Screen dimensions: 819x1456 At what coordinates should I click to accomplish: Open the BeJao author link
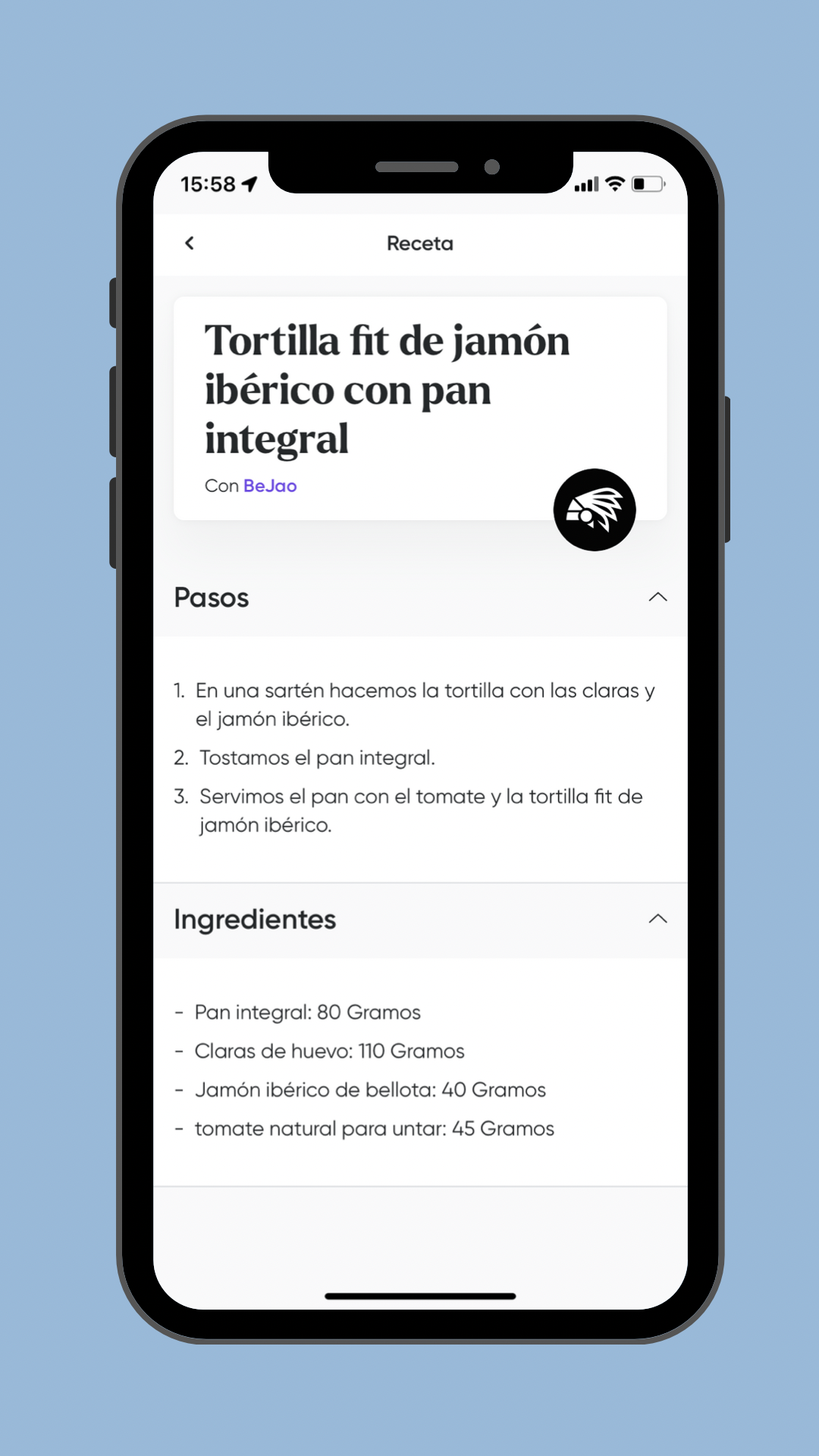click(270, 486)
